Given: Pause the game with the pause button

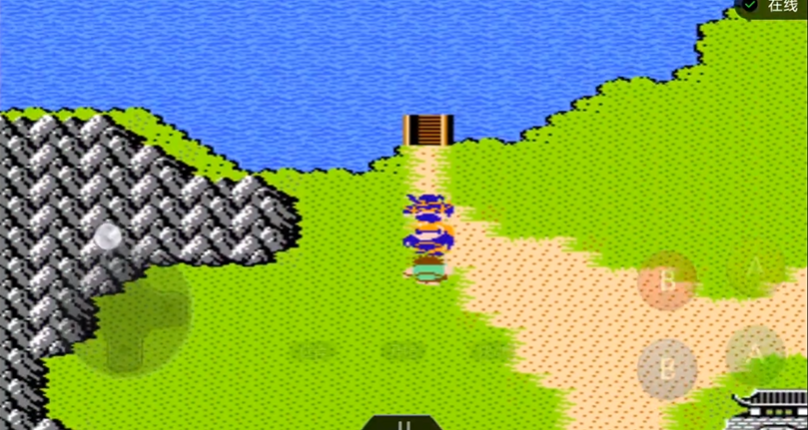Looking at the screenshot, I should [x=404, y=422].
